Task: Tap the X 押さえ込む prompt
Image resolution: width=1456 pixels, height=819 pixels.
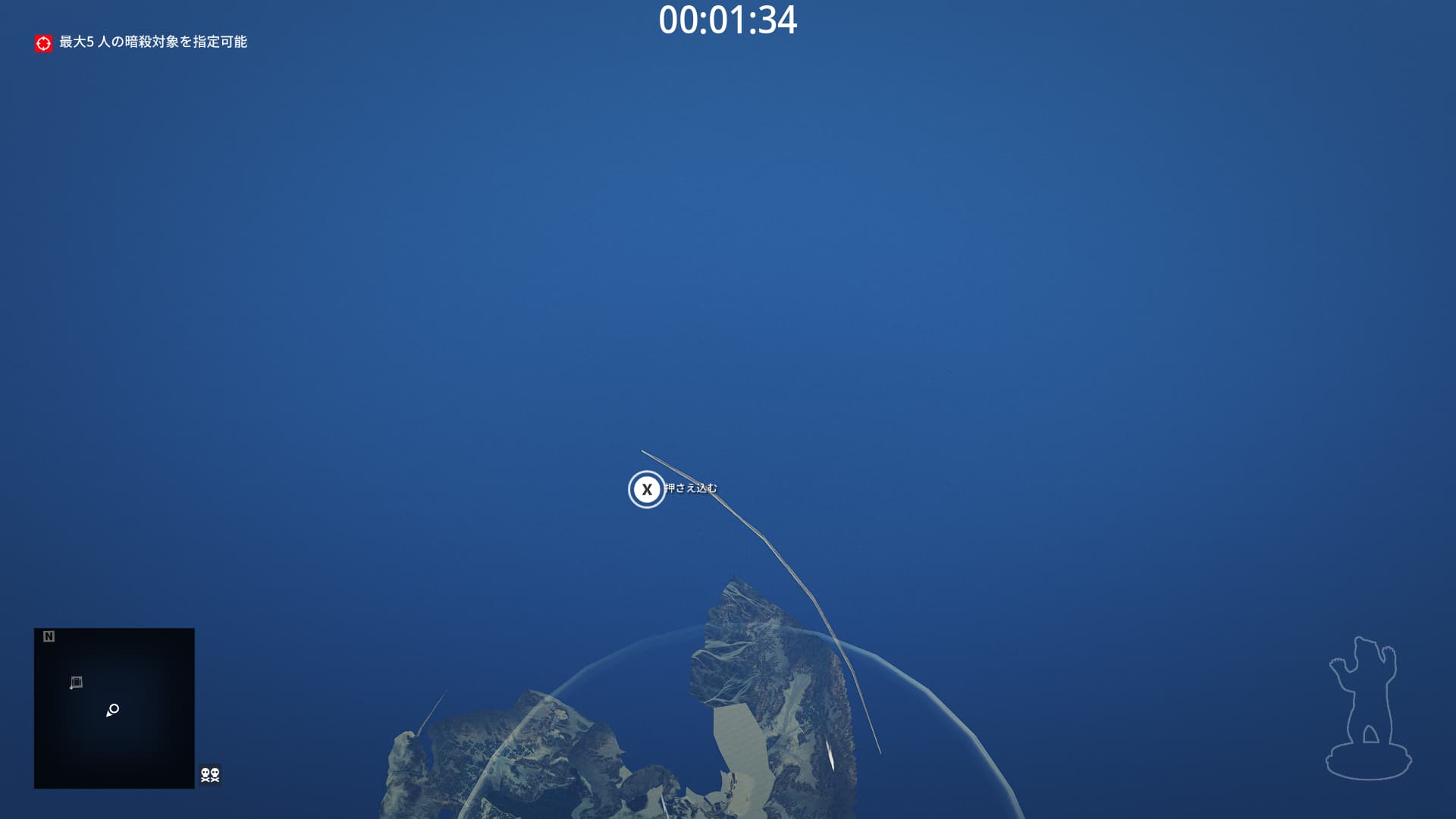Action: 647,490
